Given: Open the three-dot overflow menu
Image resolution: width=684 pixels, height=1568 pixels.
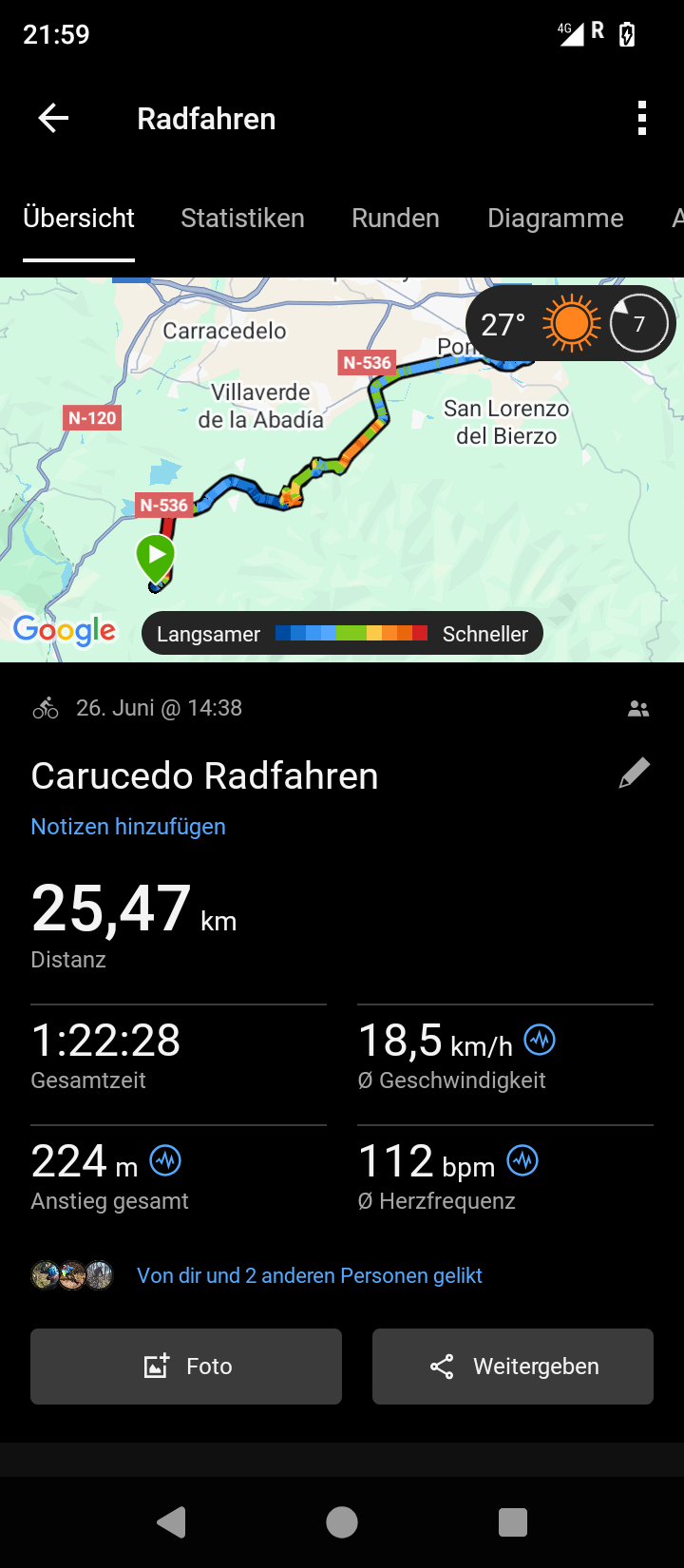Looking at the screenshot, I should coord(642,119).
